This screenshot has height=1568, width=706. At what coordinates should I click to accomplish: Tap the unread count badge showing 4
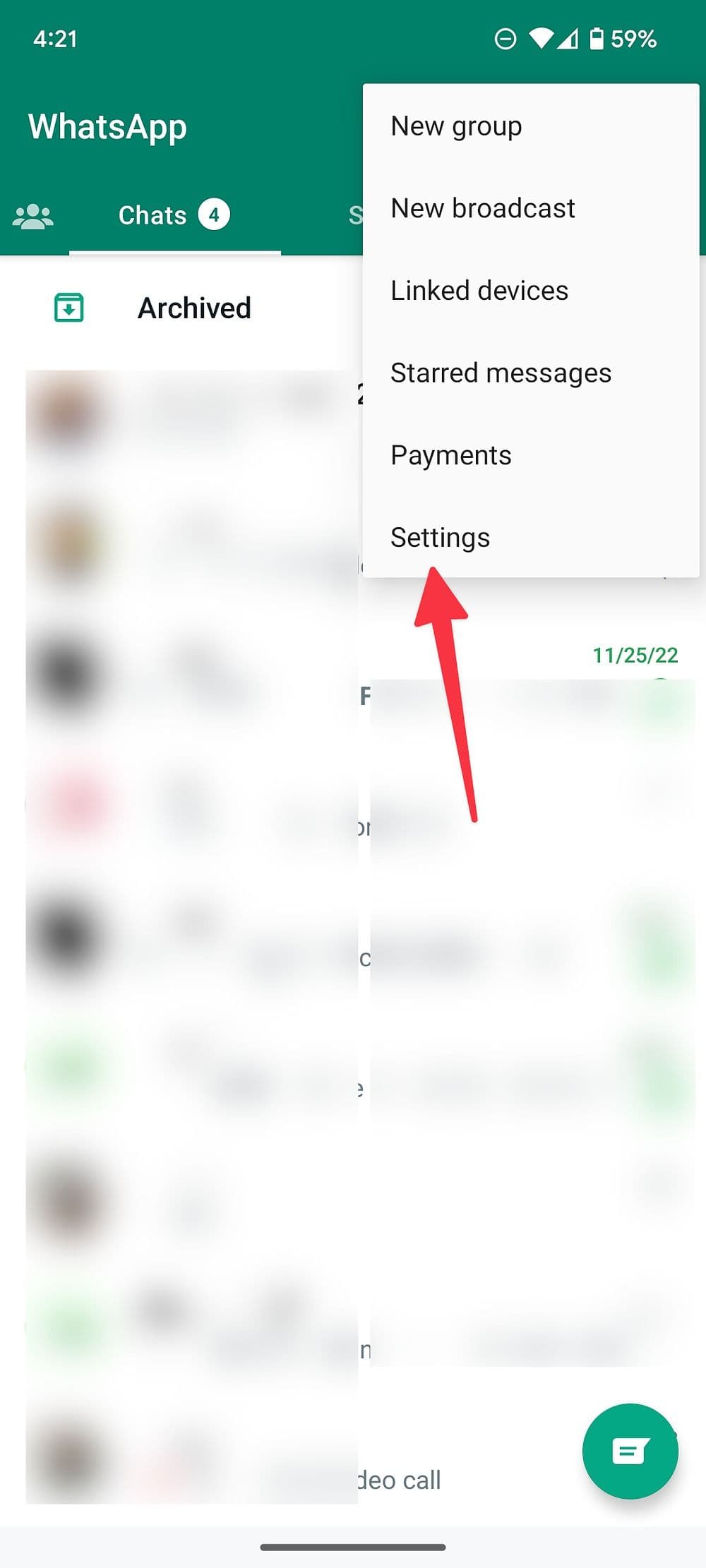pos(214,215)
